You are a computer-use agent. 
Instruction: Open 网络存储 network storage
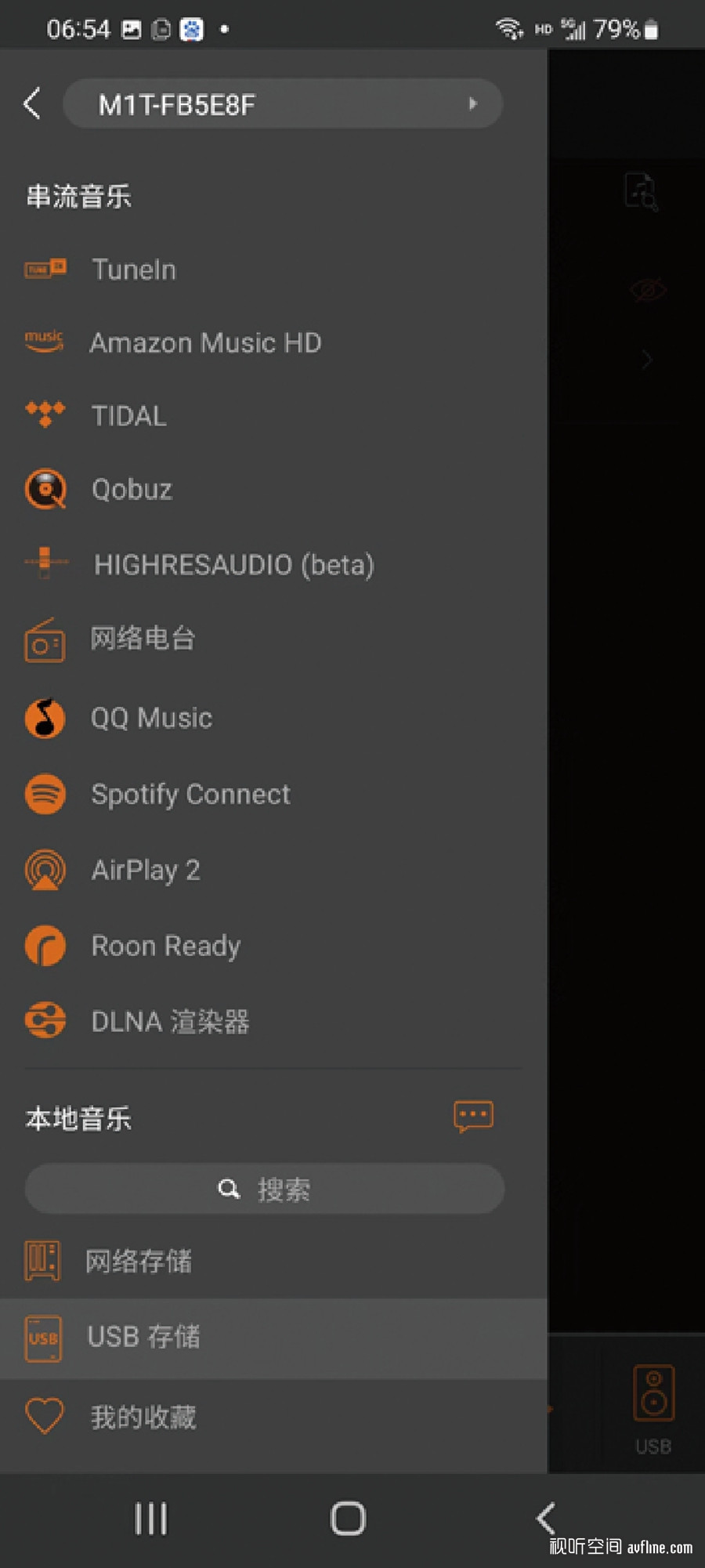point(273,1261)
